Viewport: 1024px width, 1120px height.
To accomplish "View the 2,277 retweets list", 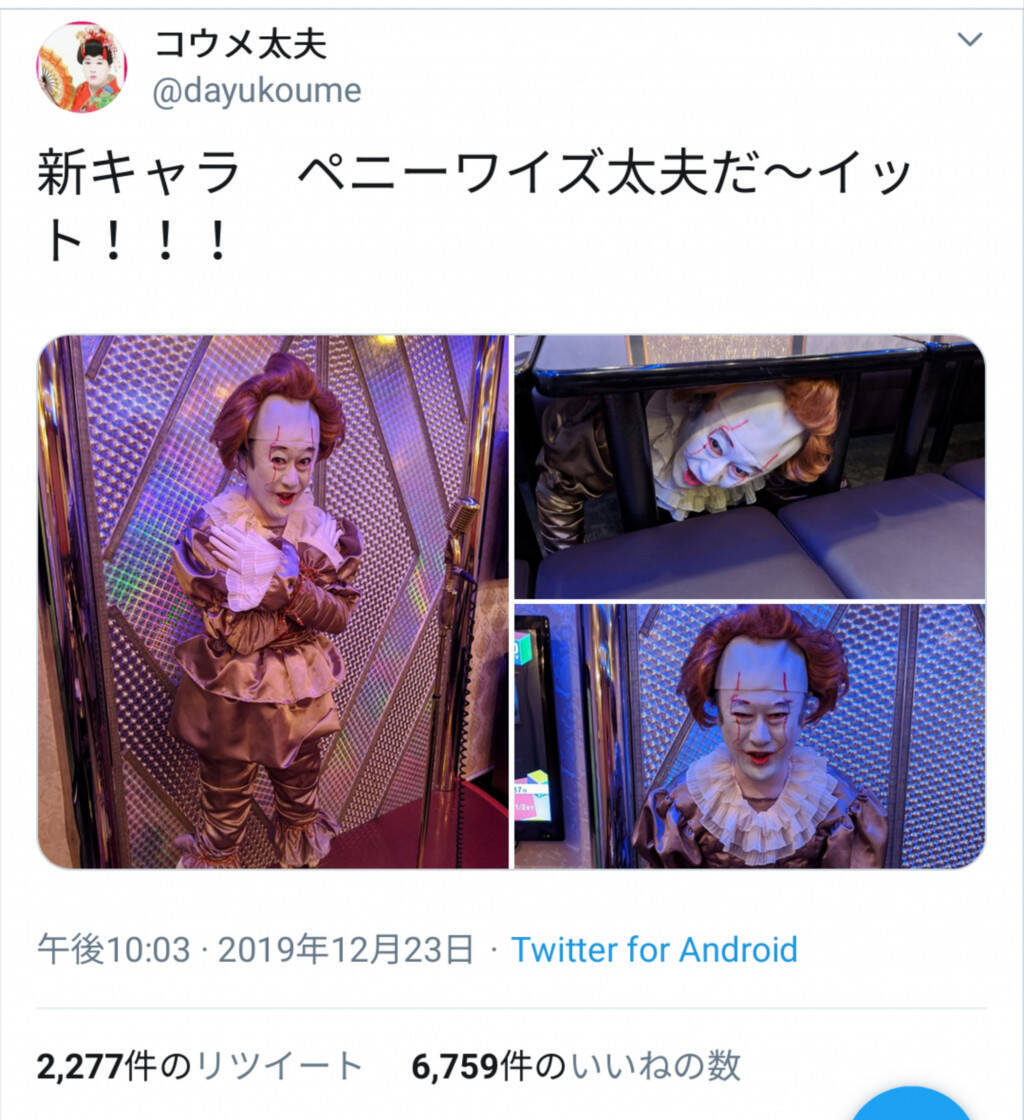I will (x=200, y=1066).
